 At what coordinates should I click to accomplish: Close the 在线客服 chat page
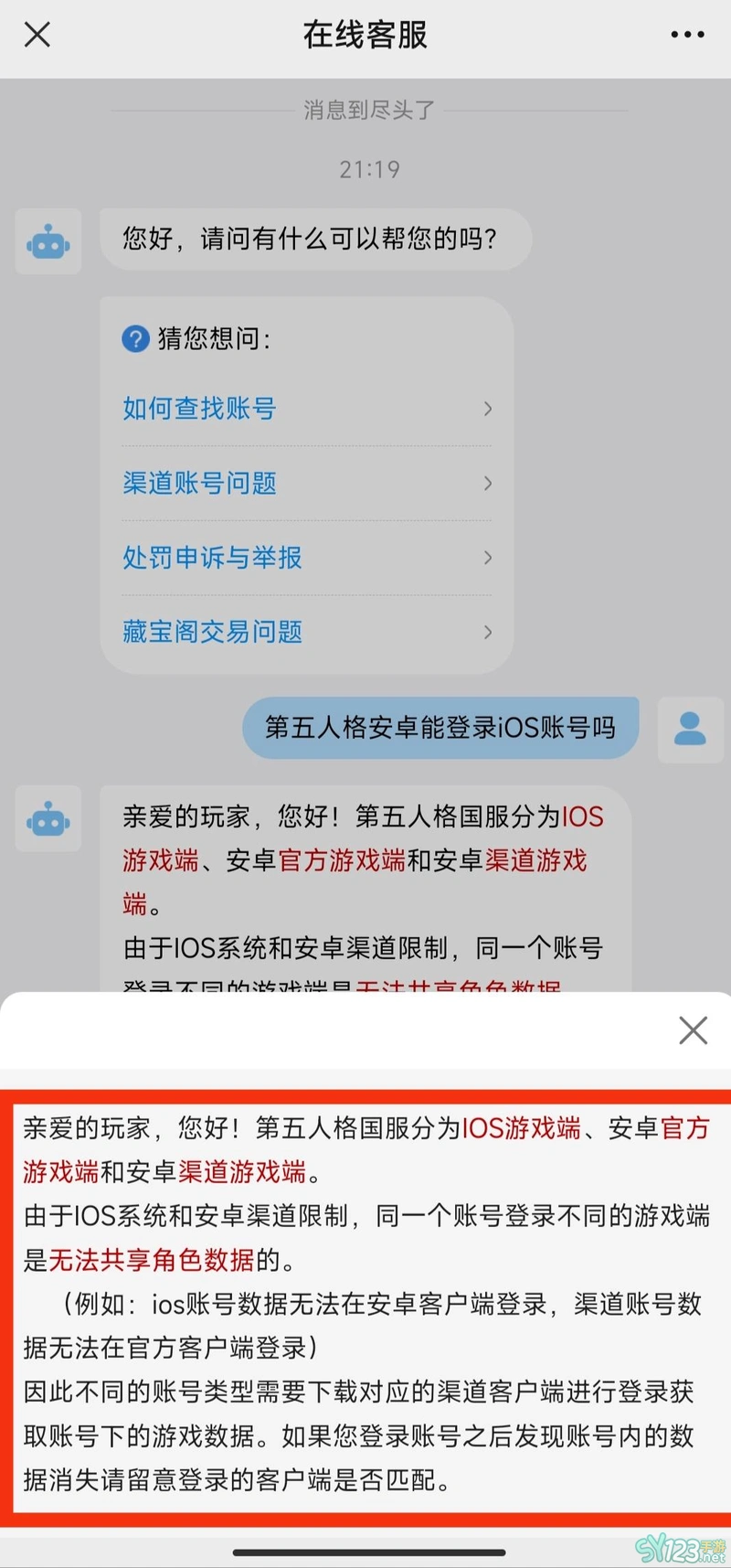click(x=37, y=35)
